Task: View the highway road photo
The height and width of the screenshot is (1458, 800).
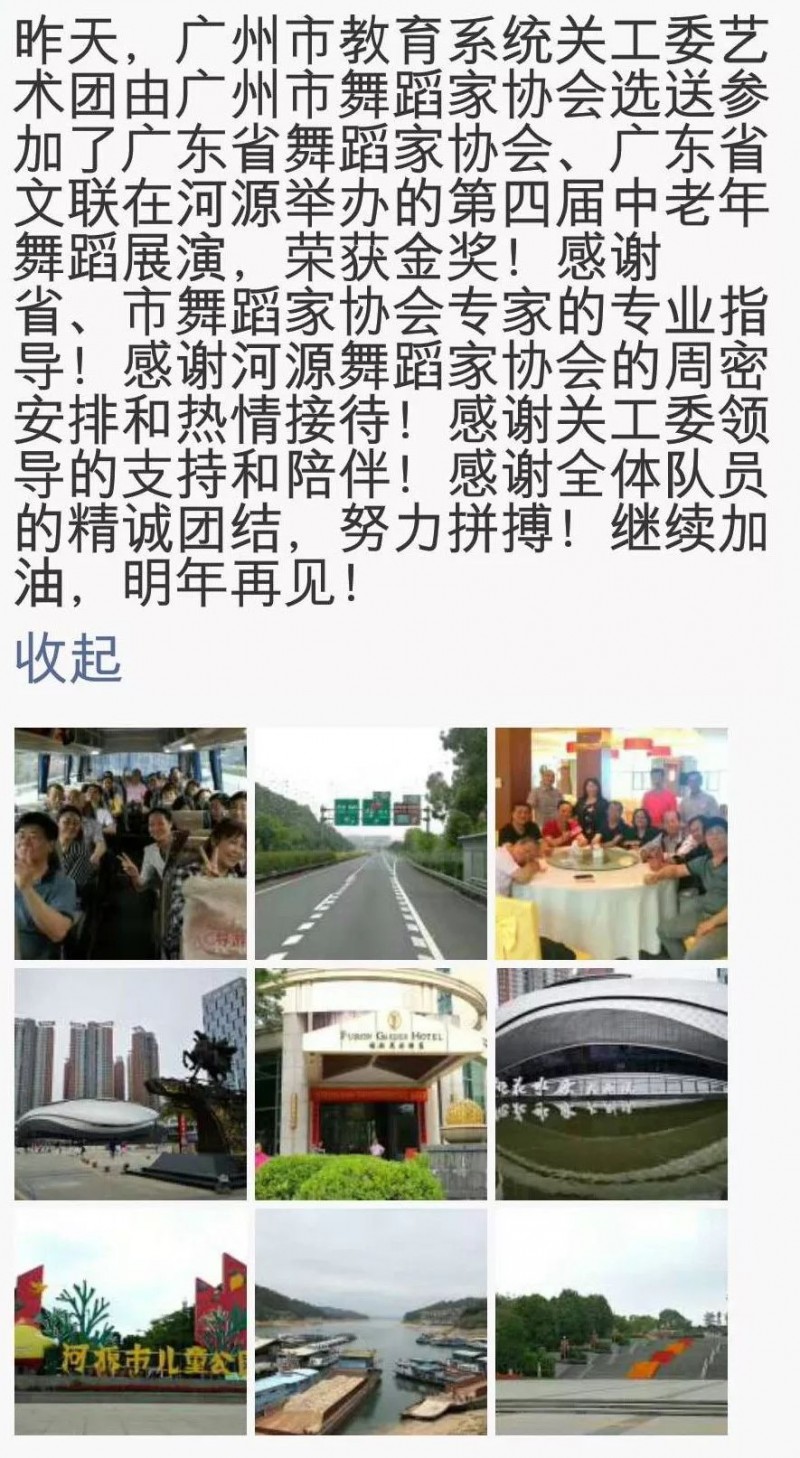Action: pyautogui.click(x=370, y=843)
